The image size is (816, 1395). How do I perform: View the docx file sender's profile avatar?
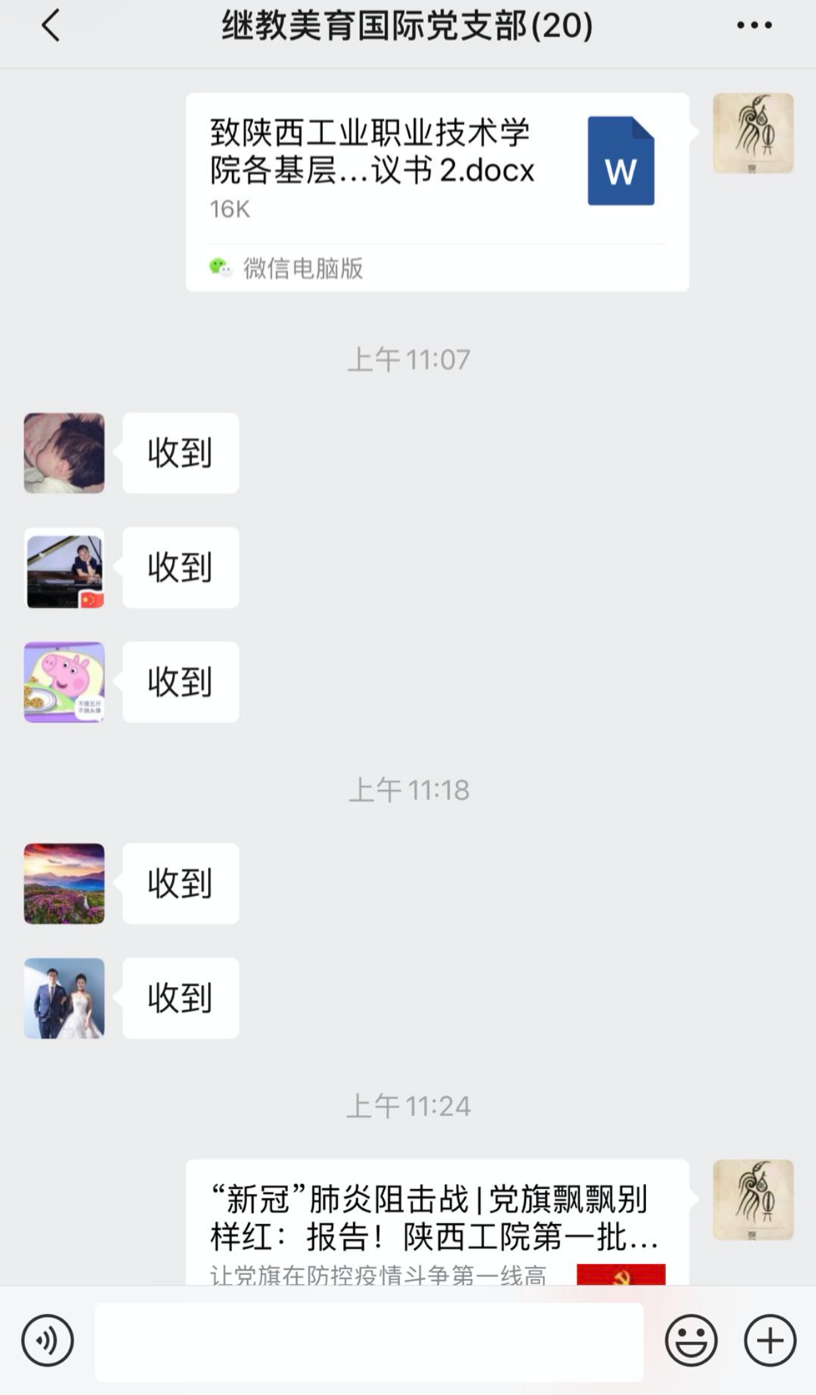[753, 133]
